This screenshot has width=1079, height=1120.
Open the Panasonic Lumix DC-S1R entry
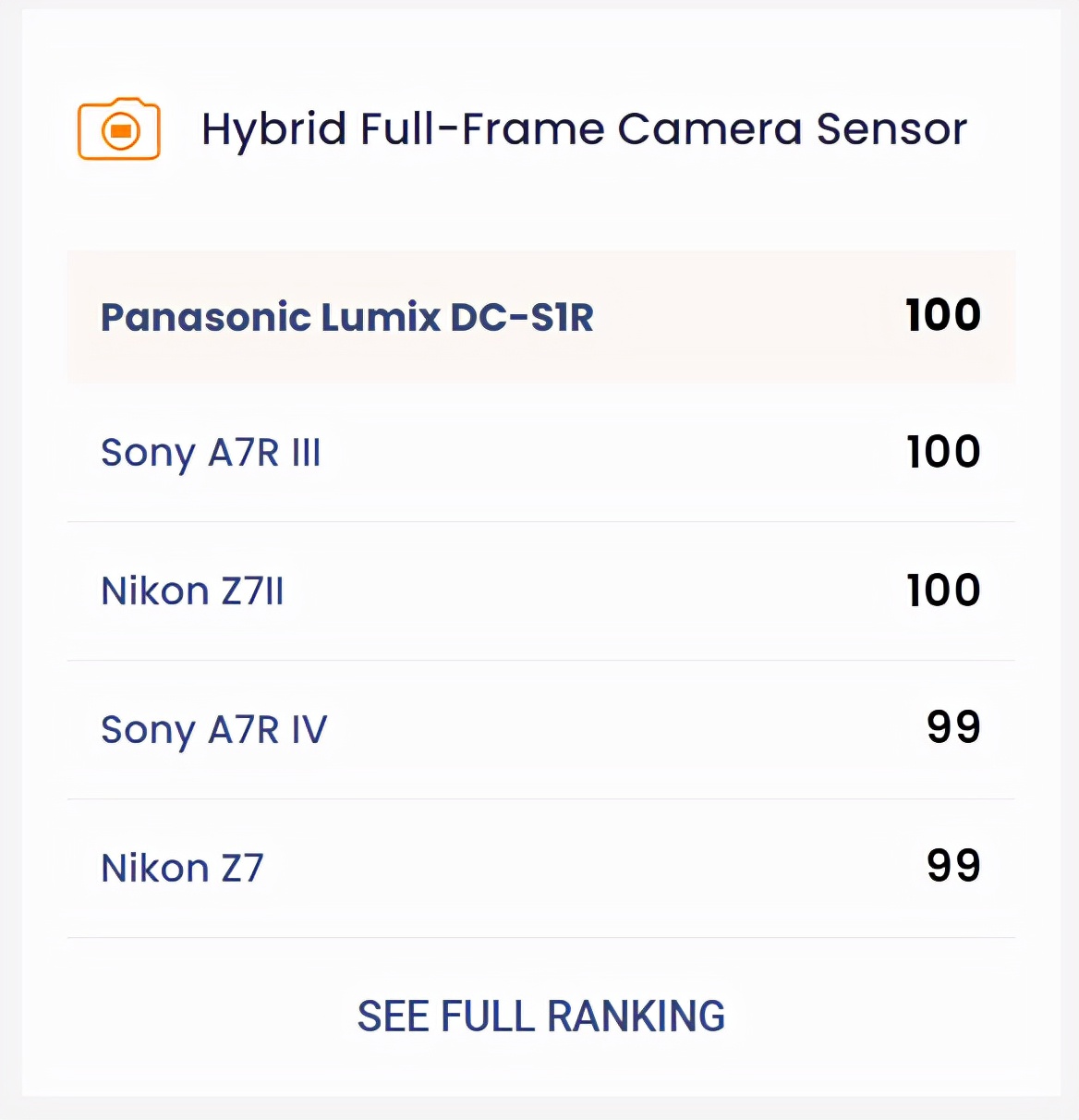[x=346, y=317]
